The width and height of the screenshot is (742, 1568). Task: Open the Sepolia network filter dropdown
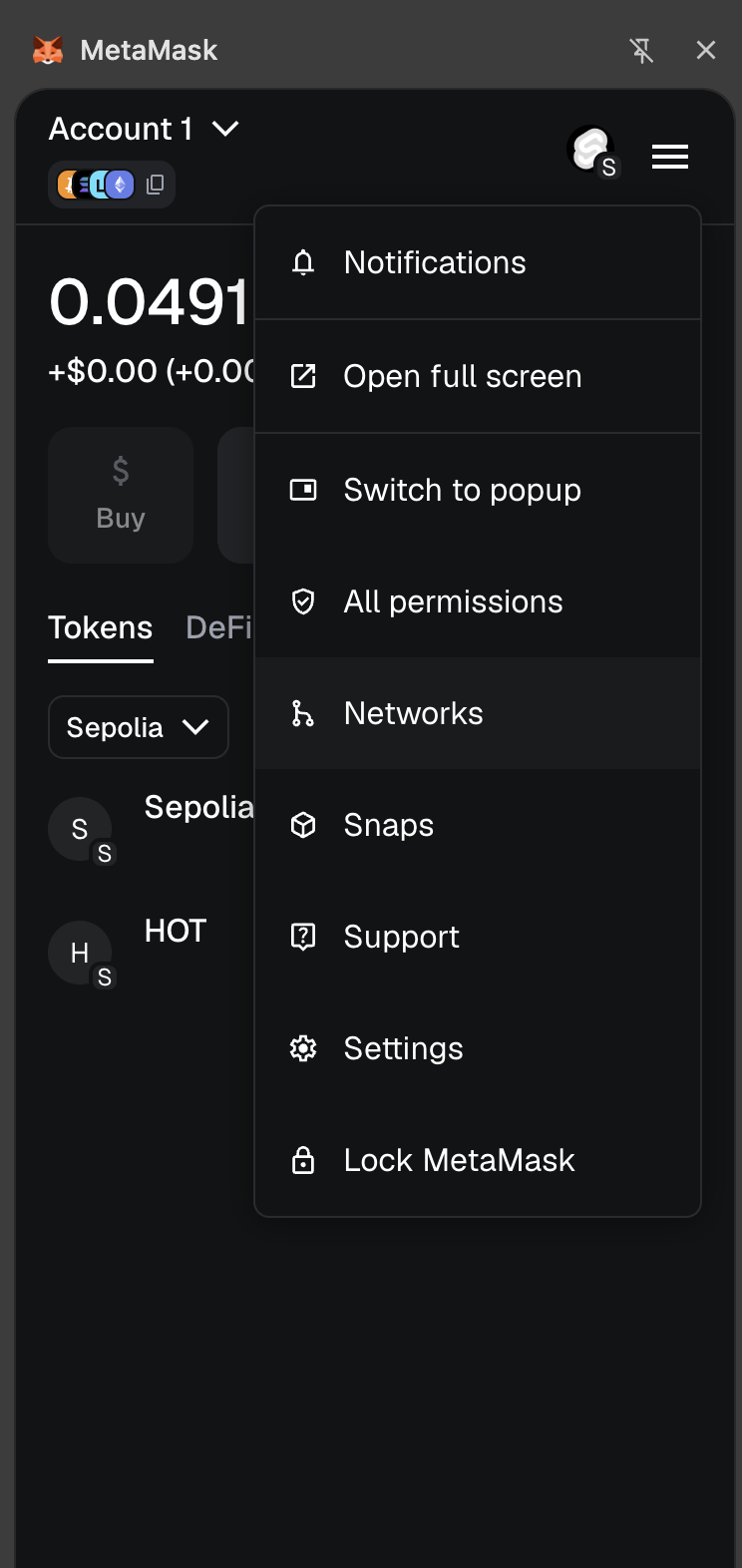[x=138, y=727]
